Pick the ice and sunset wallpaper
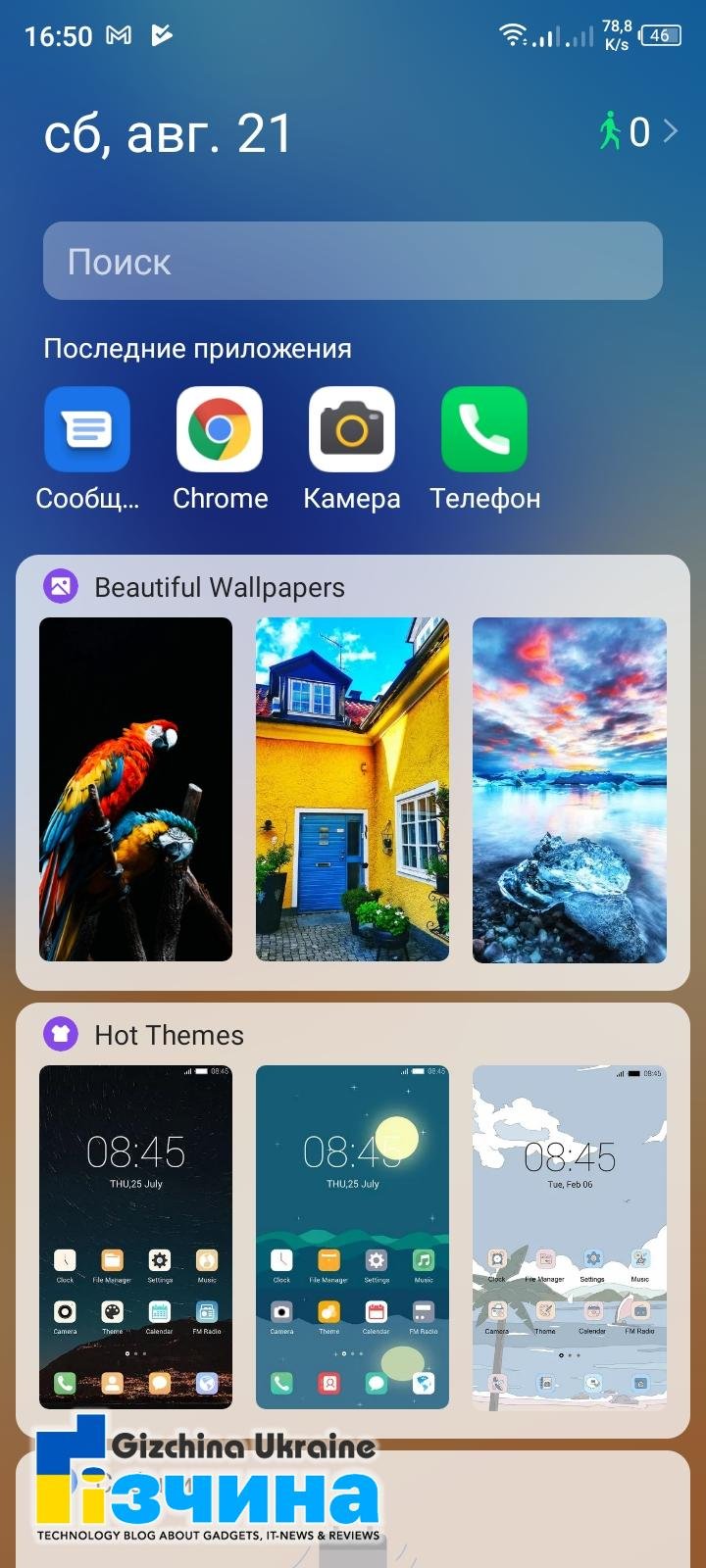Image resolution: width=706 pixels, height=1568 pixels. [x=570, y=789]
